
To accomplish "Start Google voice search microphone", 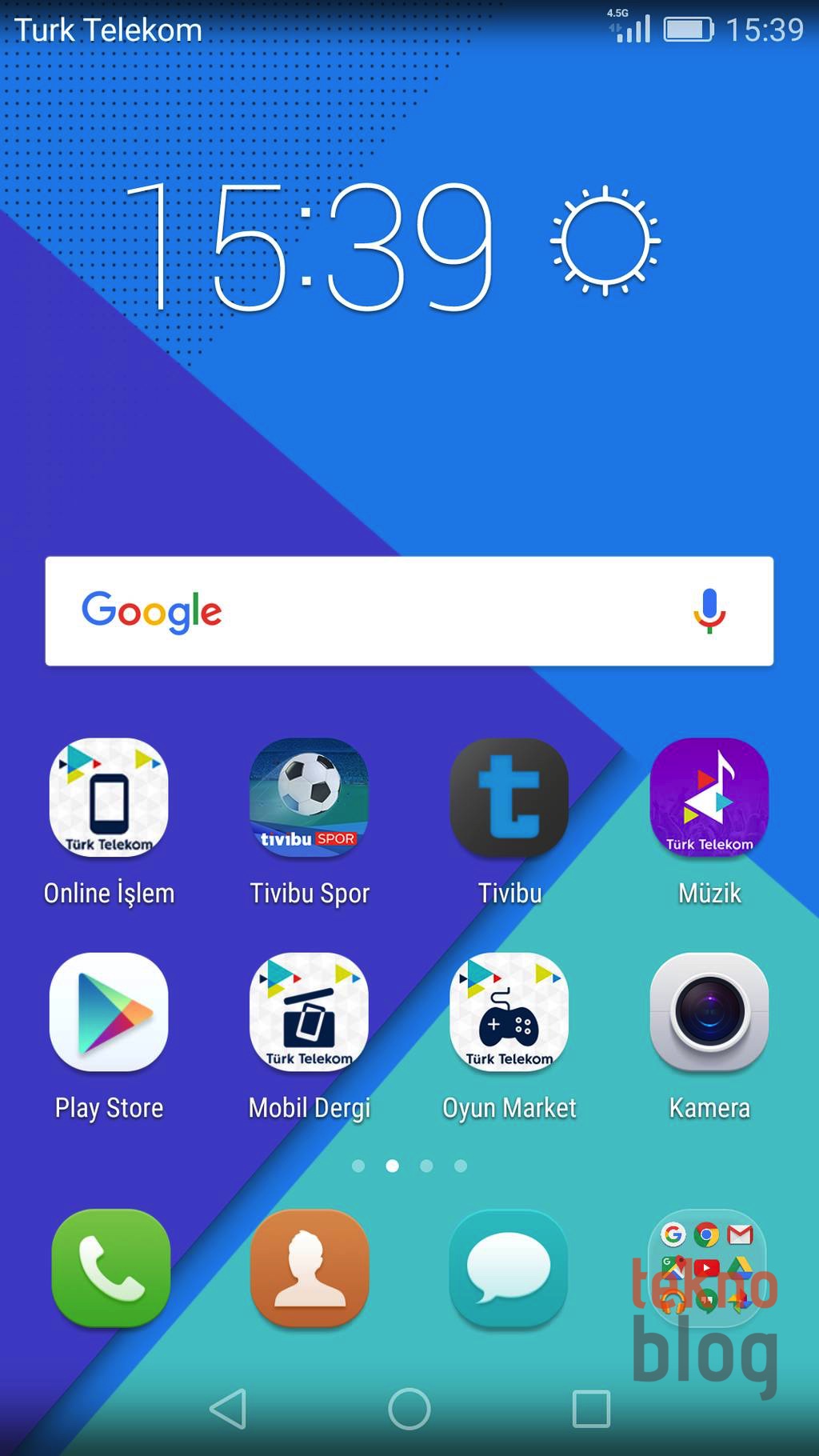I will (x=709, y=611).
